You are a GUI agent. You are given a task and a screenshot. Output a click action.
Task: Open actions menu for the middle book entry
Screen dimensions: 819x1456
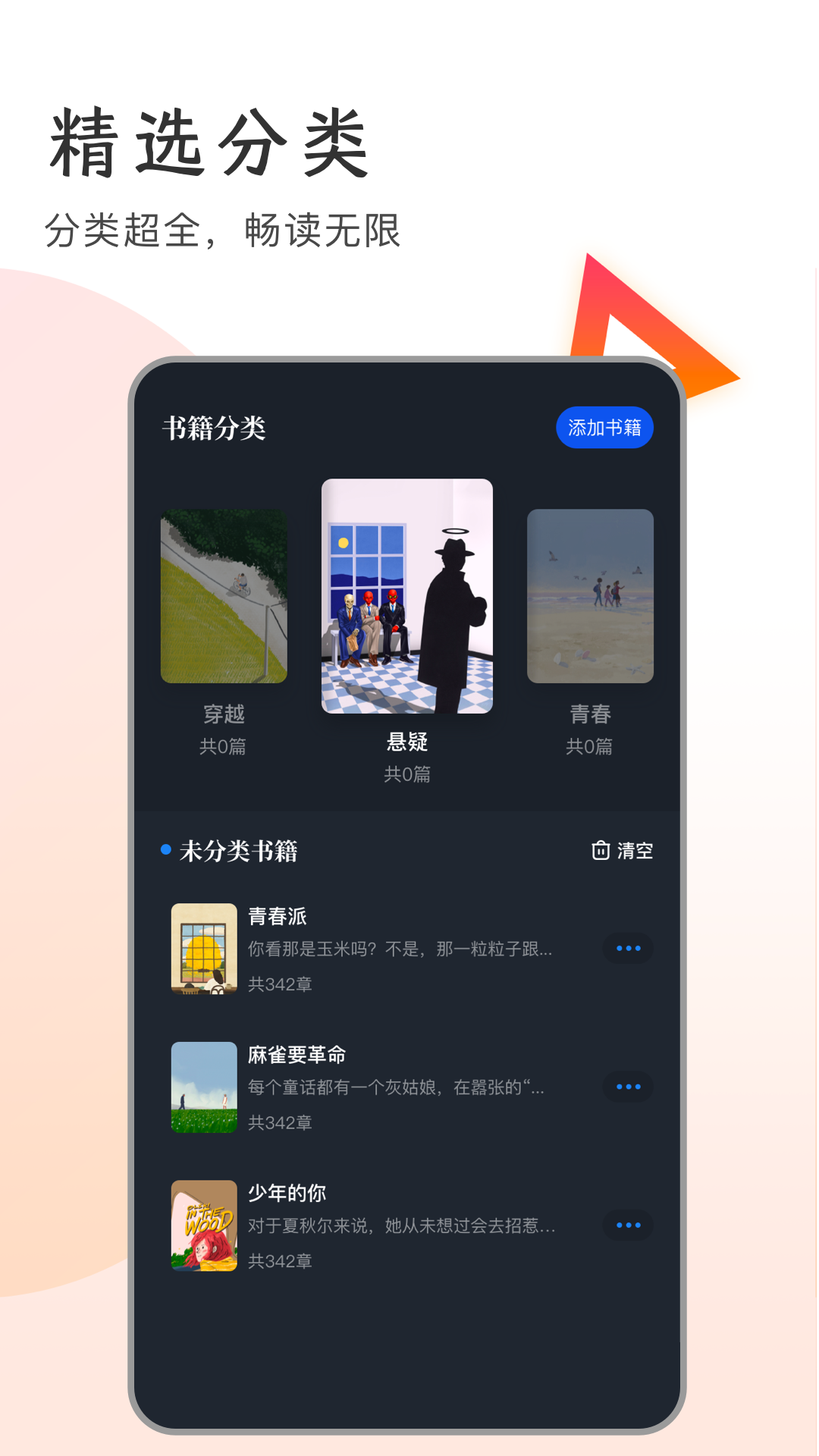point(629,1087)
